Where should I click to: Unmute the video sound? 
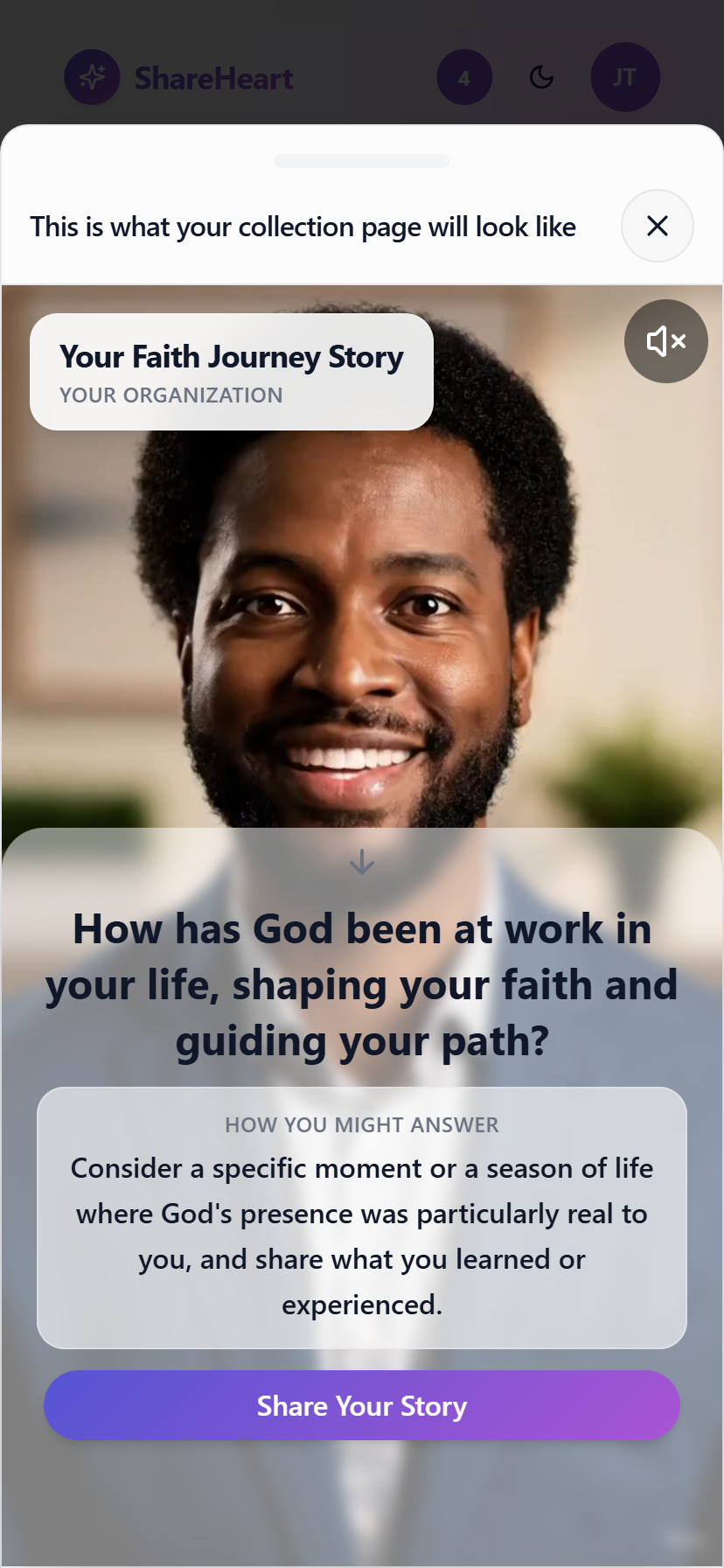pos(665,341)
